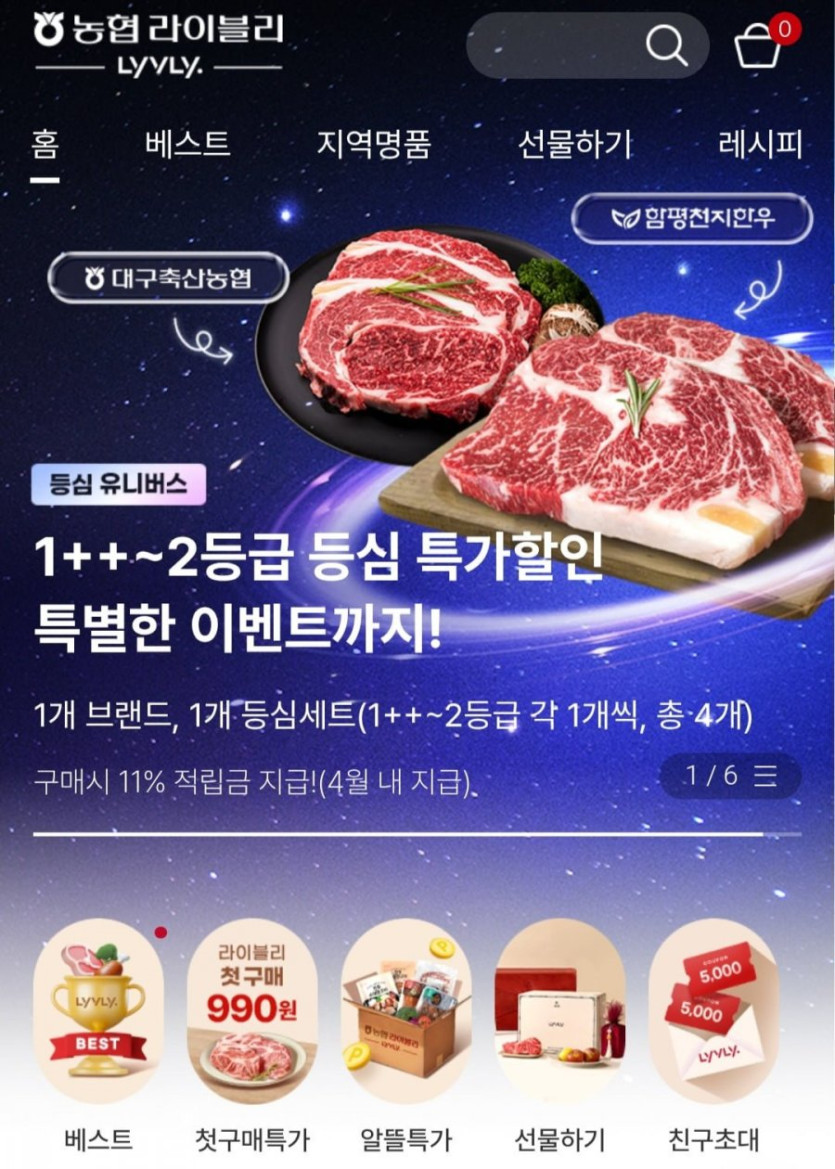Open the 첫구매특가 990원 shortcut
835x1169 pixels.
pos(252,1012)
